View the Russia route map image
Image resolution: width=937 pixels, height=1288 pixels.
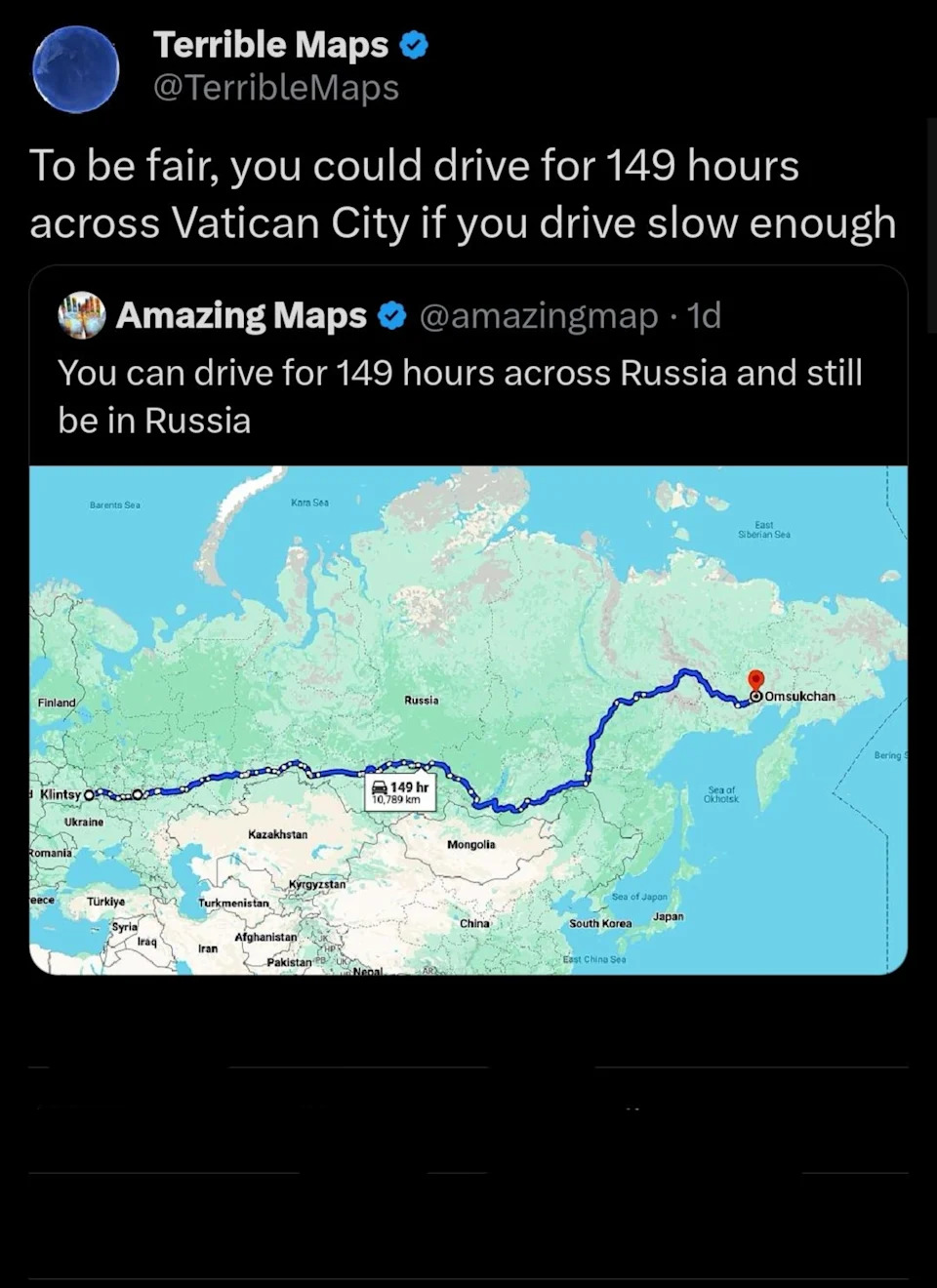[468, 719]
